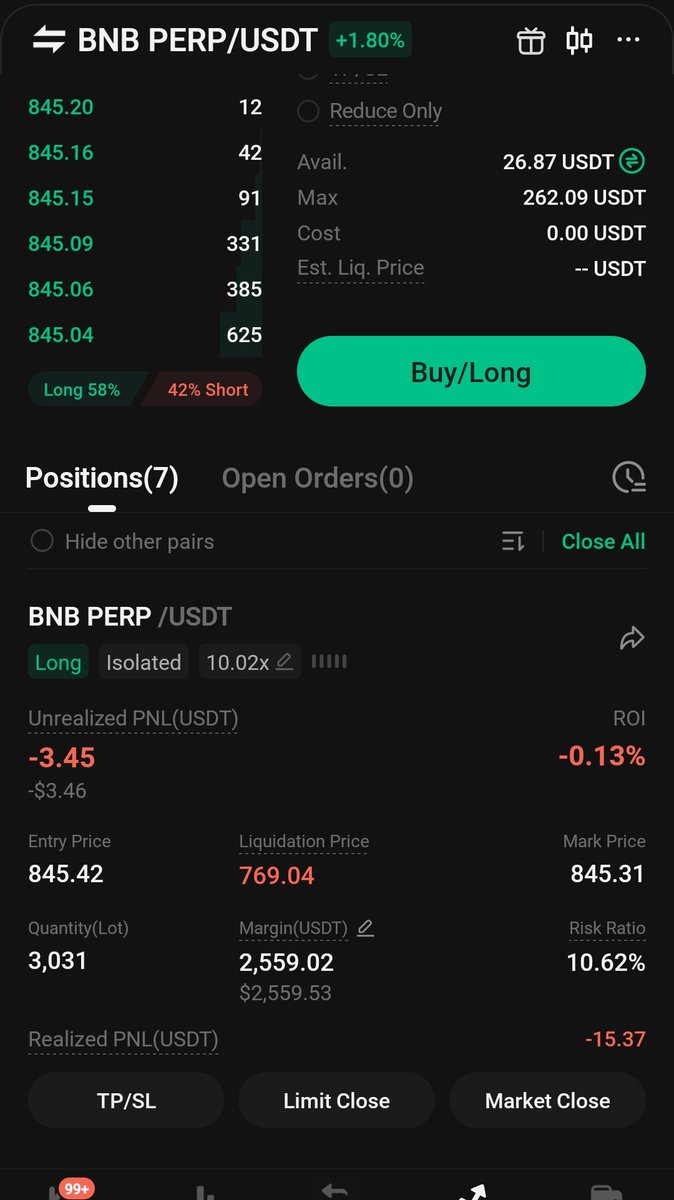Open the order history clock icon

pos(628,478)
